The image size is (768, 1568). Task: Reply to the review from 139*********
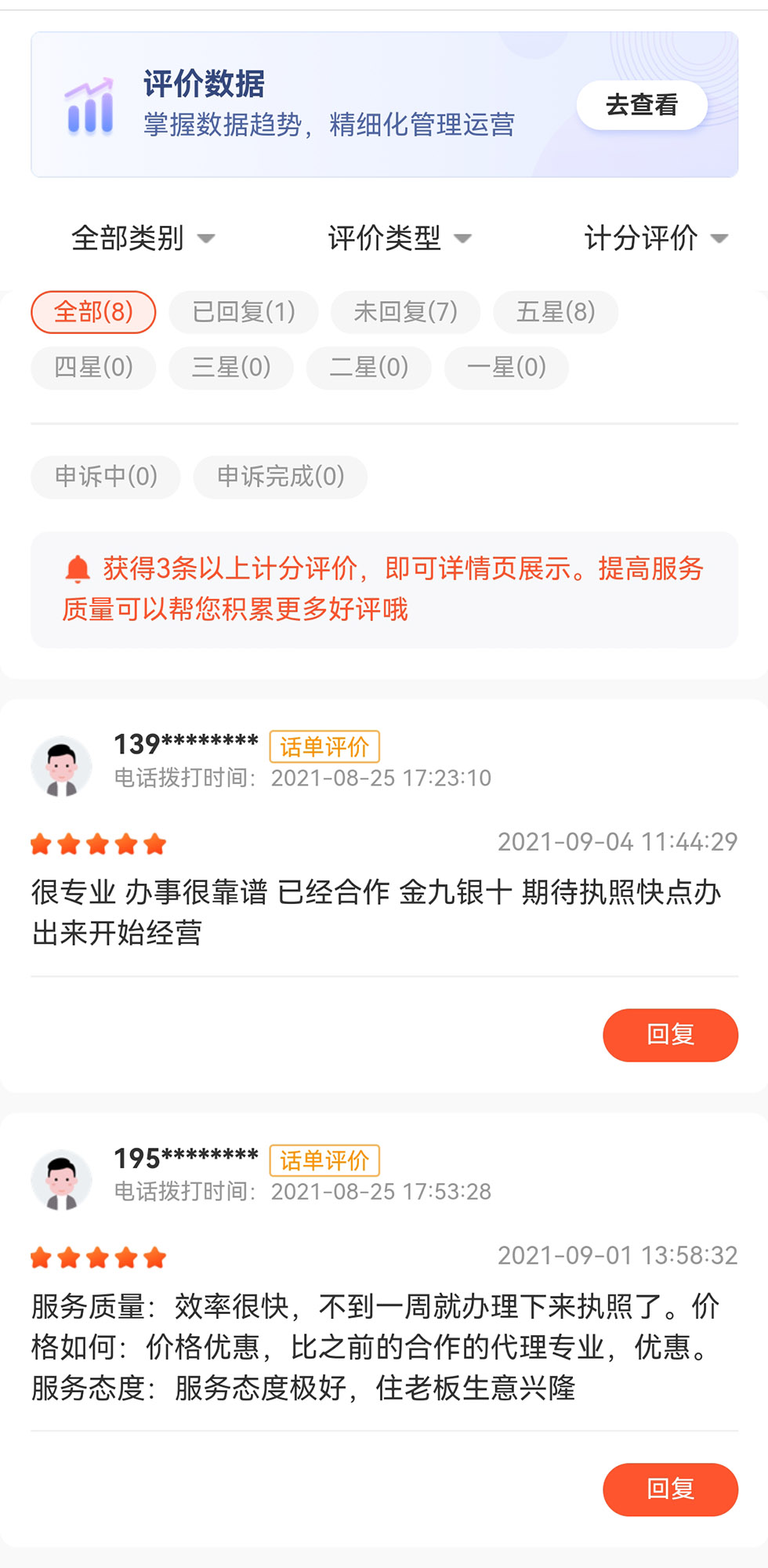(x=670, y=1035)
